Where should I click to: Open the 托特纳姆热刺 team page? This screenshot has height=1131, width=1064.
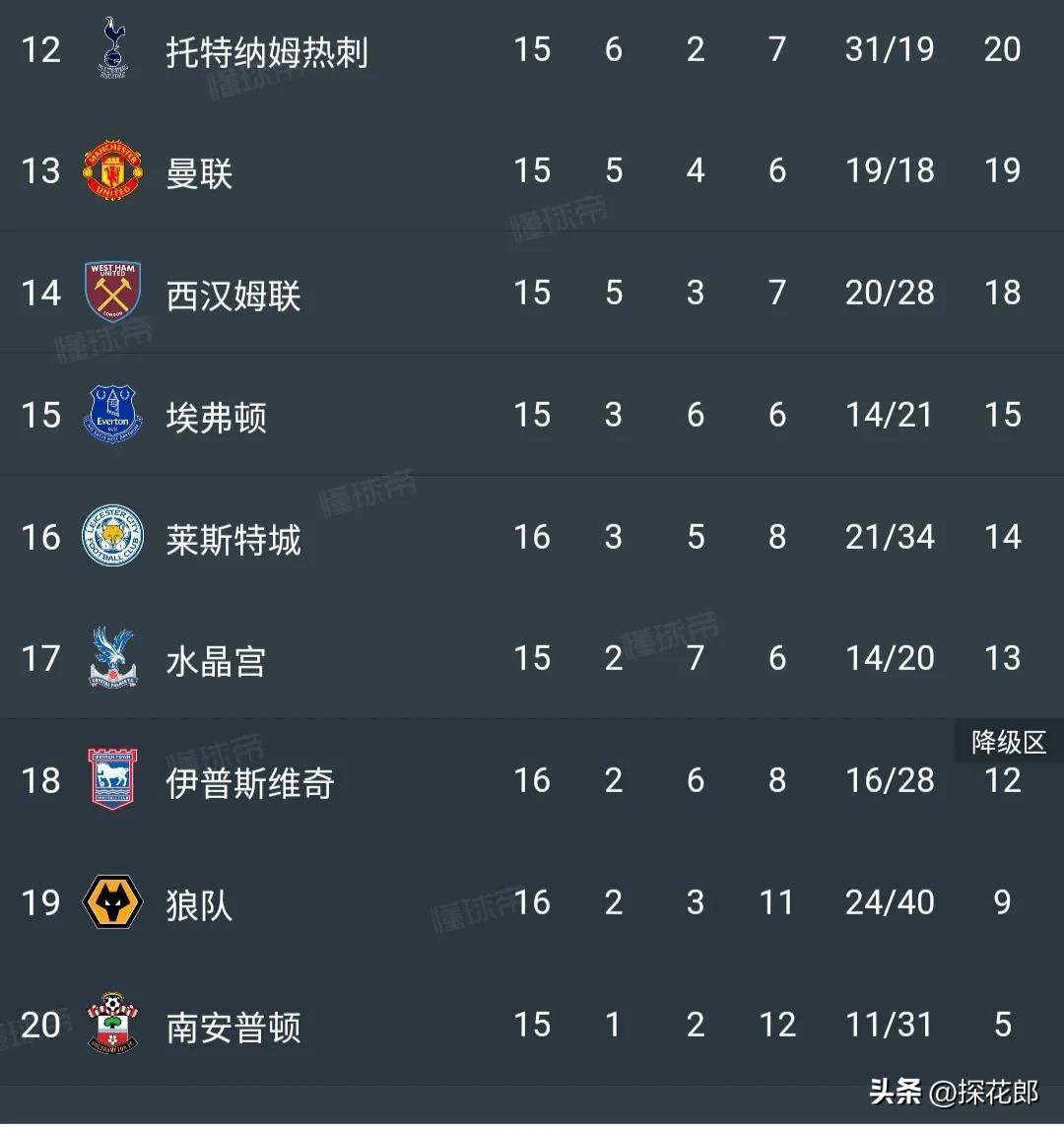pyautogui.click(x=266, y=49)
